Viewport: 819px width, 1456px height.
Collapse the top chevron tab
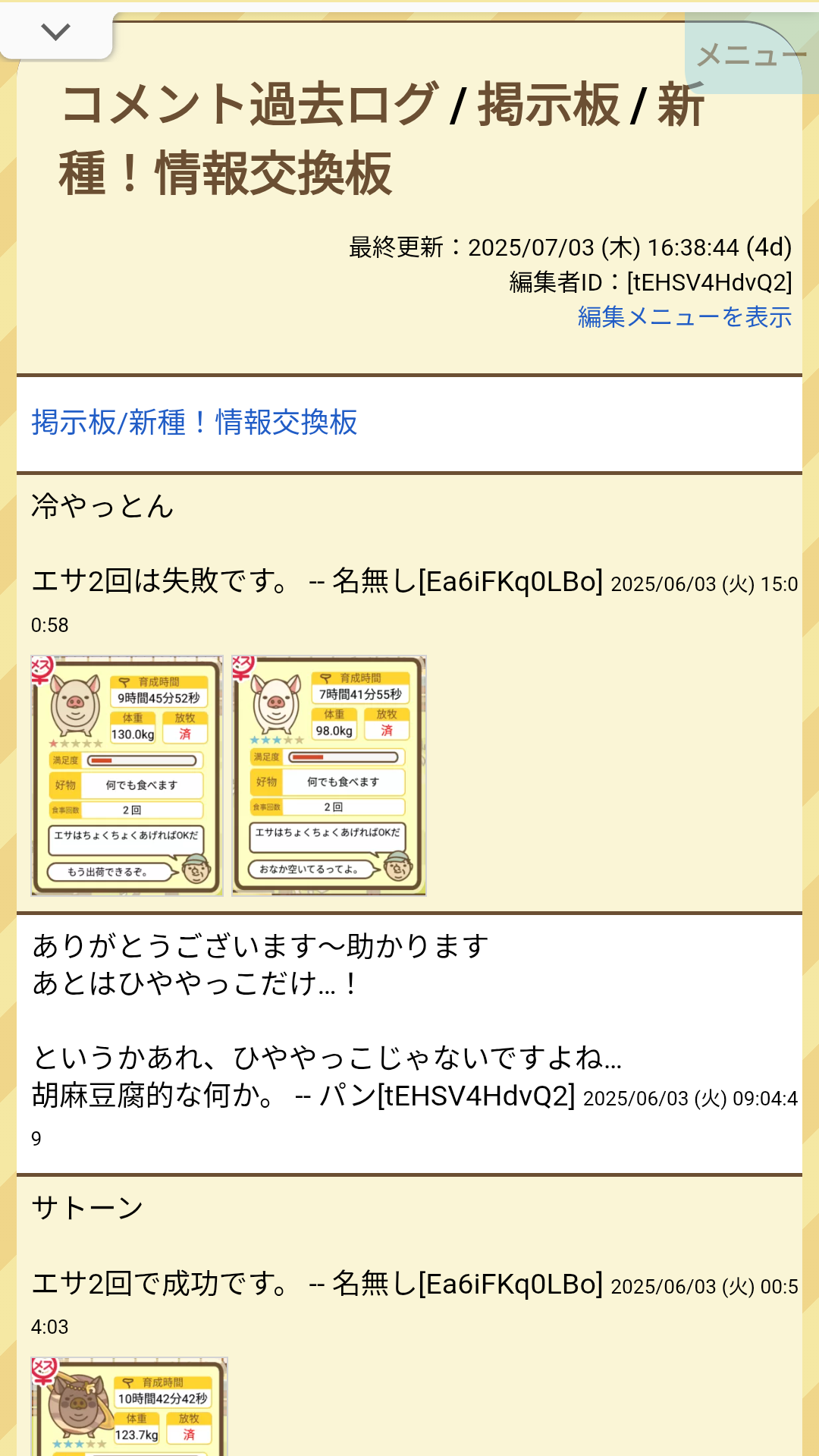point(55,32)
